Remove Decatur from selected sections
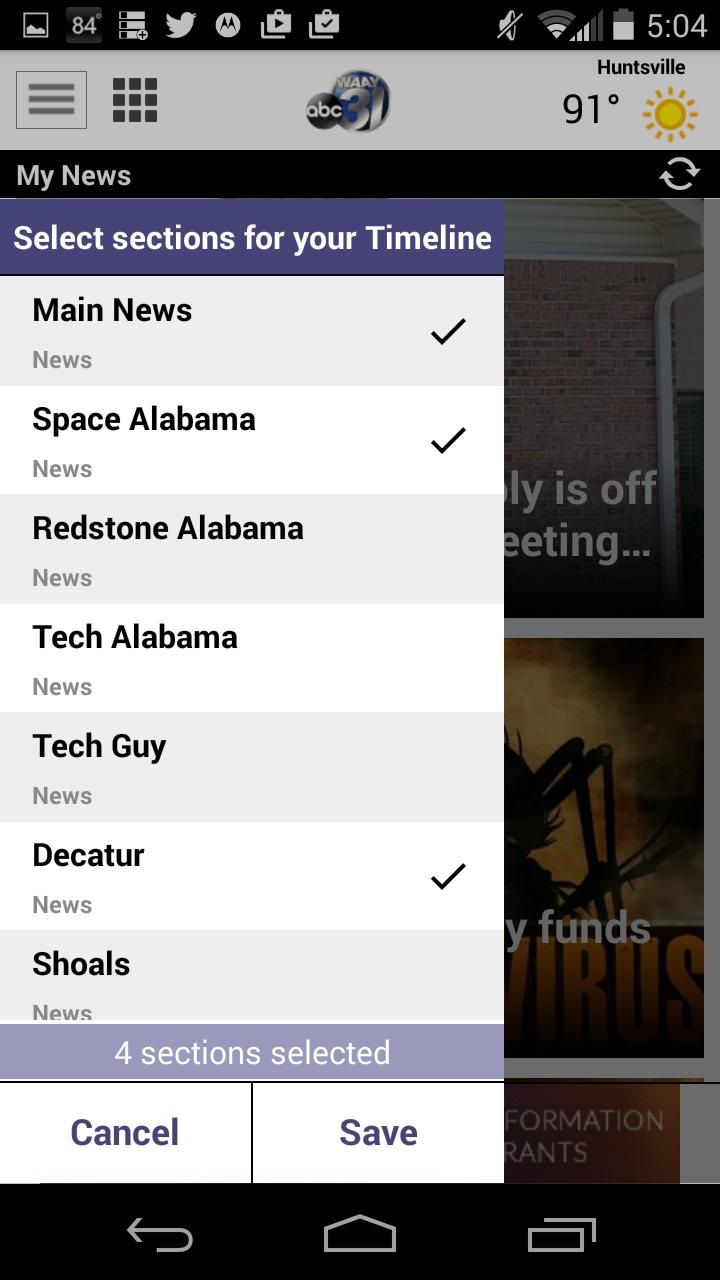Viewport: 720px width, 1280px height. [x=251, y=876]
